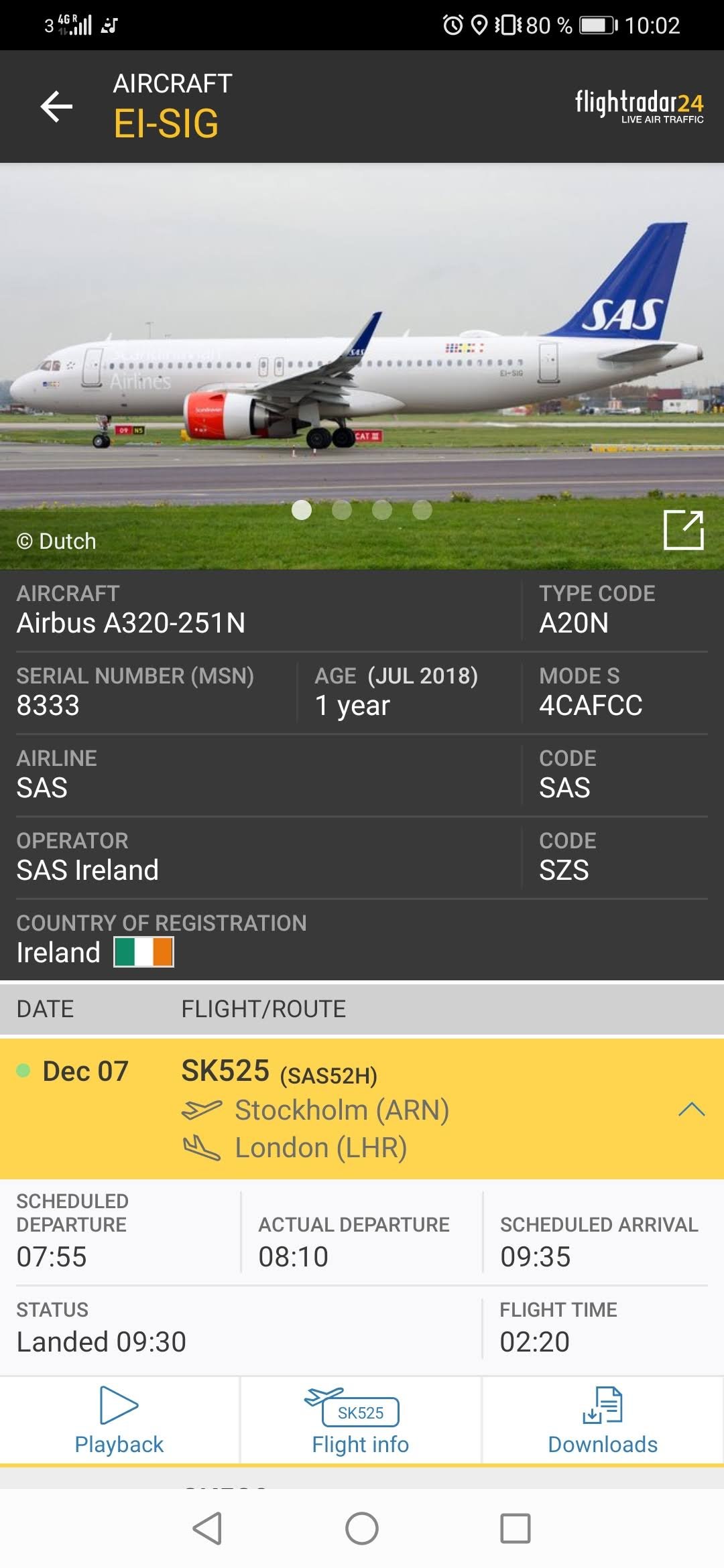Tap the system home button
This screenshot has height=1568, width=724.
pos(362,1528)
